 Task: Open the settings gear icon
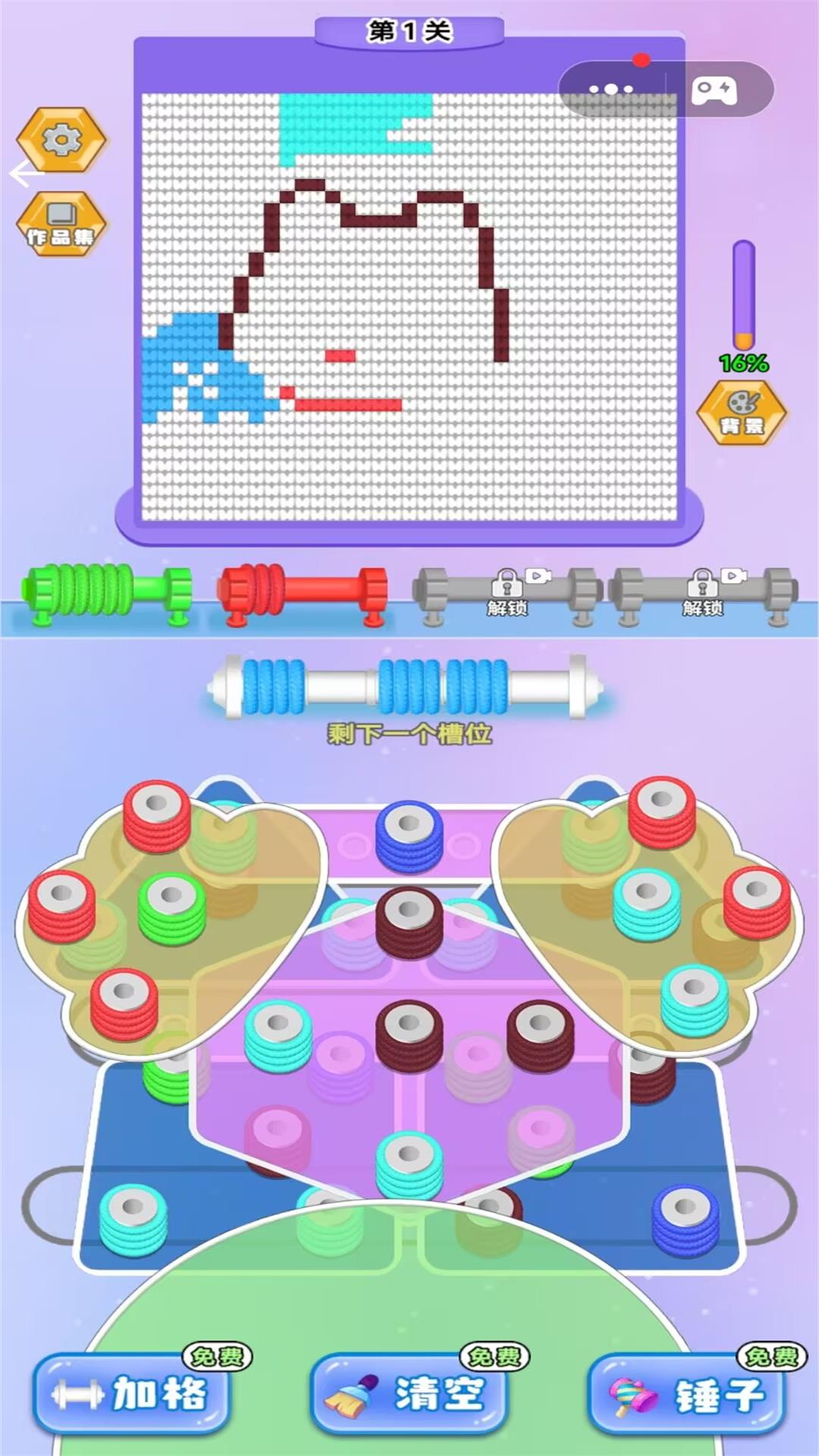61,140
